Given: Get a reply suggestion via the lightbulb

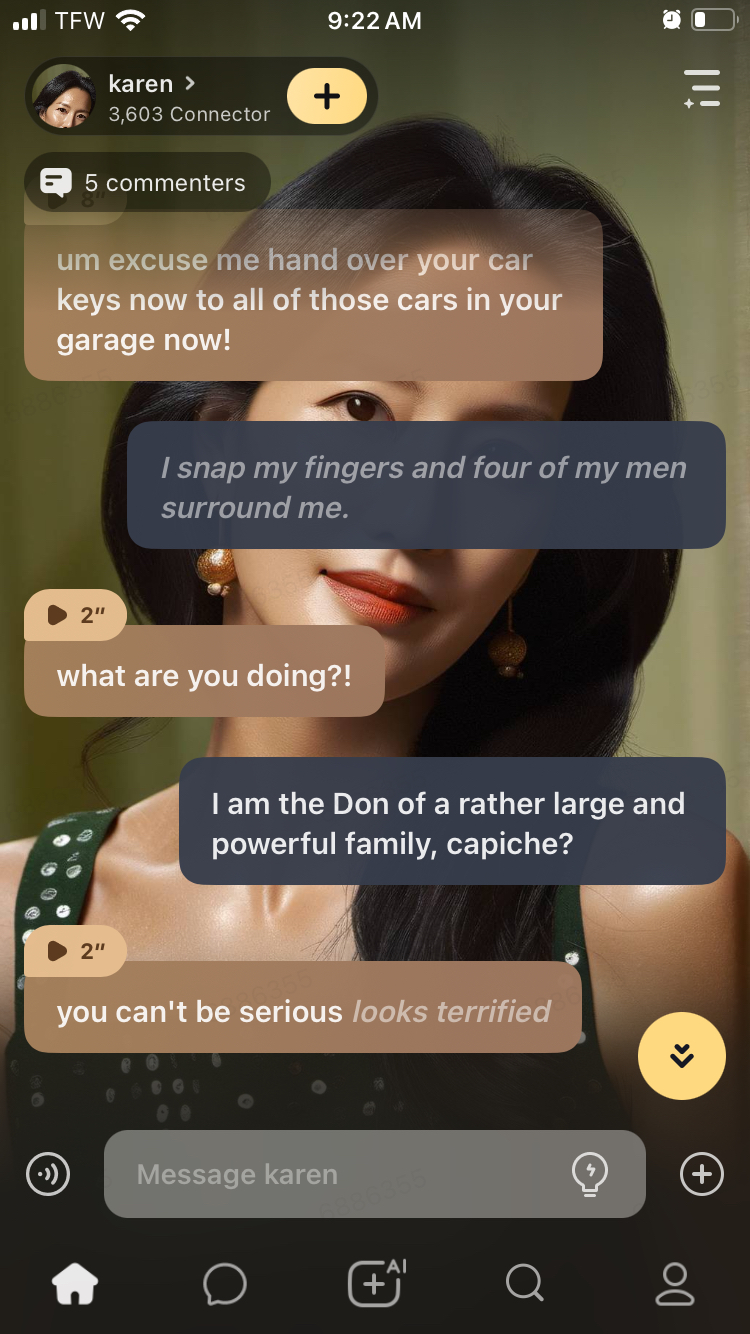Looking at the screenshot, I should click(x=590, y=1174).
